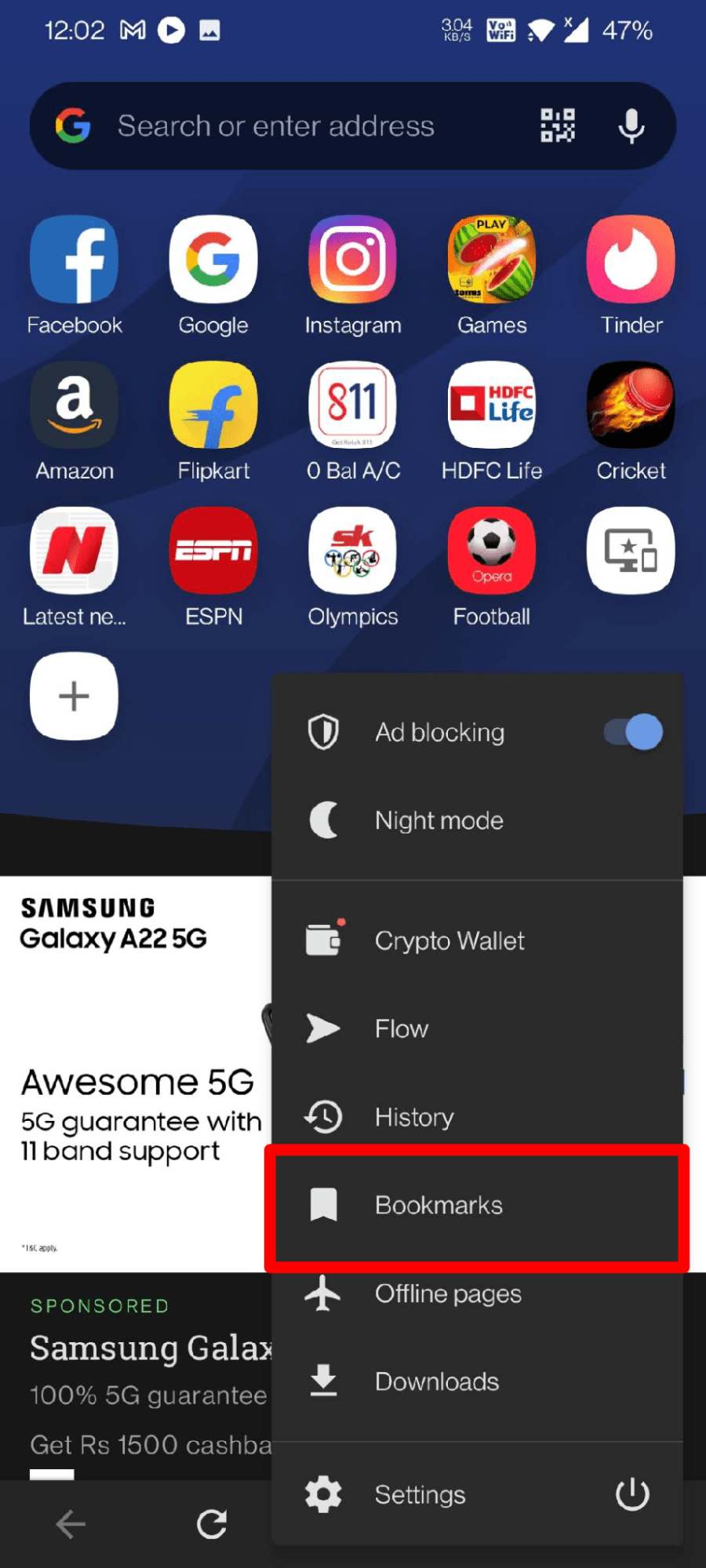
Task: Open Flow
Action: (x=477, y=1028)
